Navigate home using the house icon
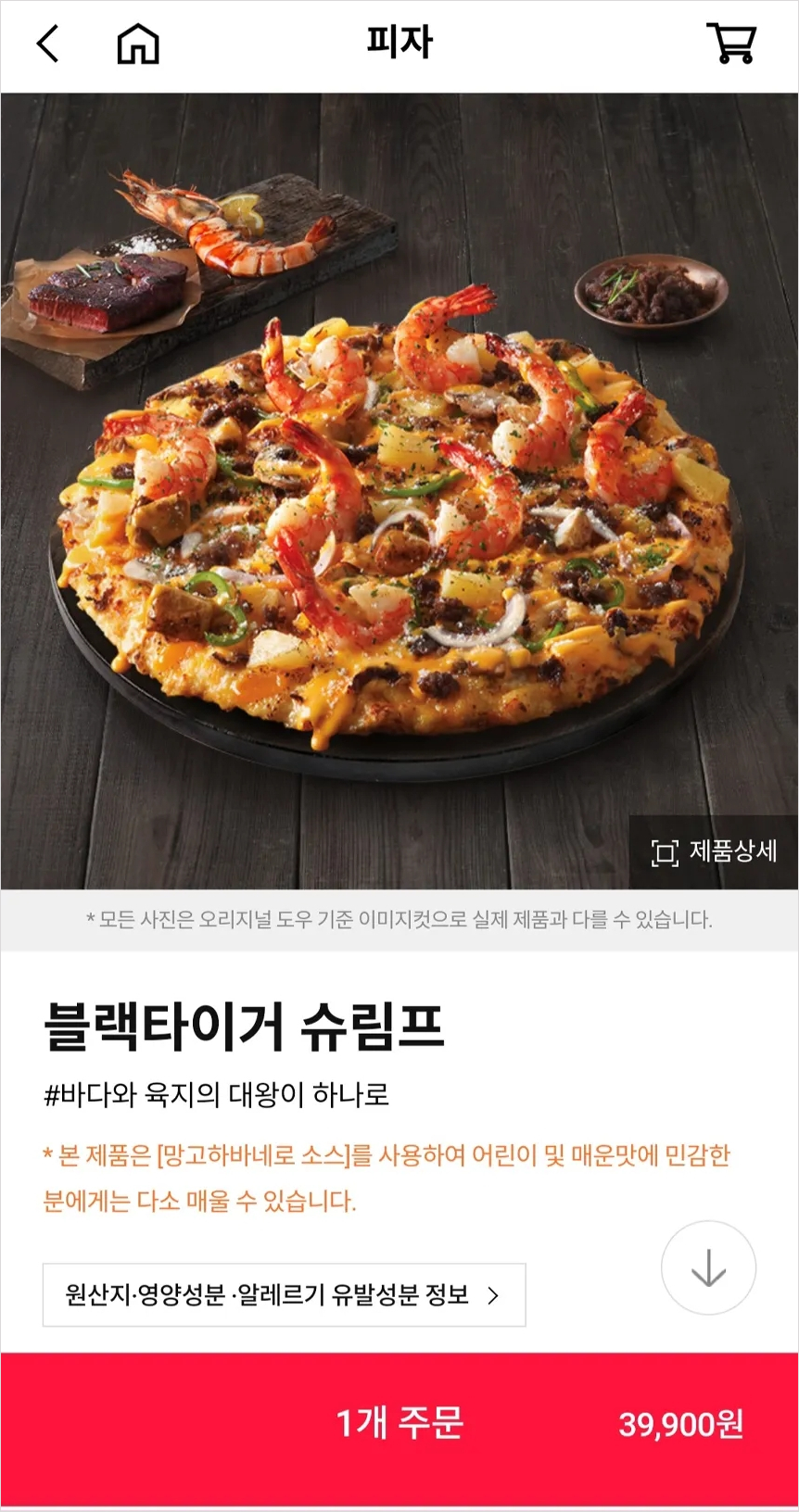The width and height of the screenshot is (799, 1512). pyautogui.click(x=137, y=43)
